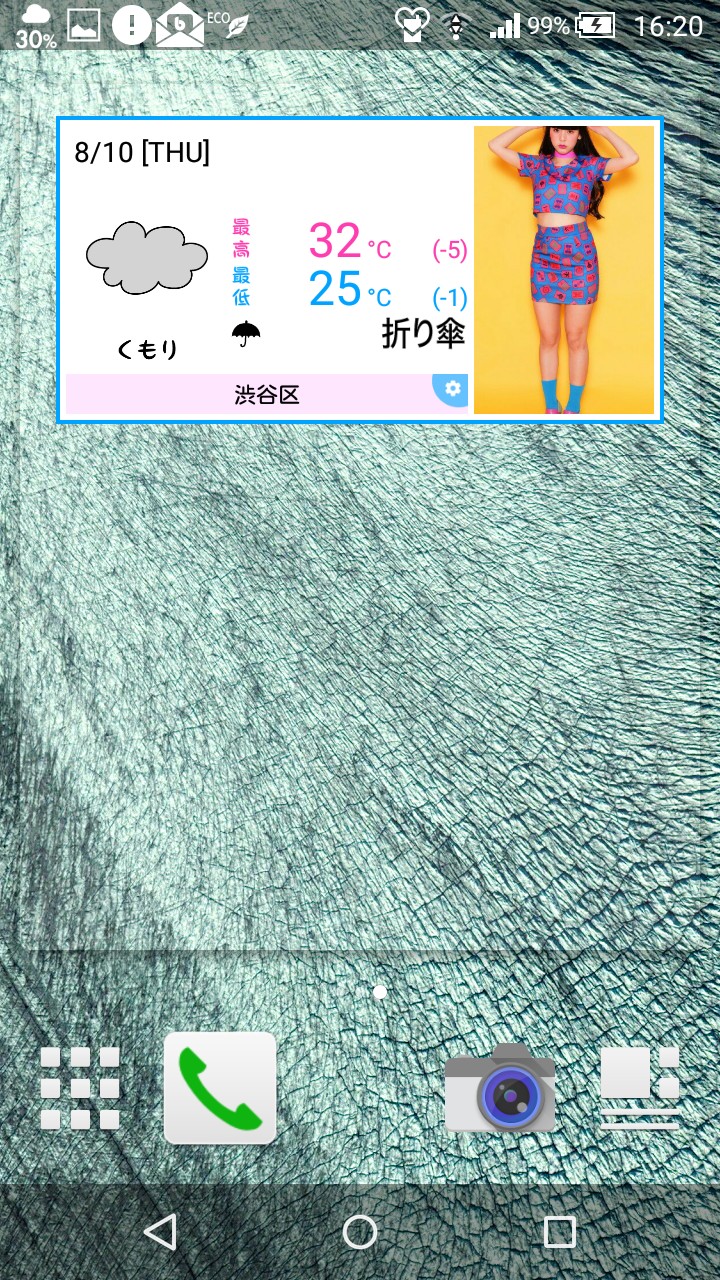Launch the phone dialer app
This screenshot has width=720, height=1280.
click(220, 1088)
